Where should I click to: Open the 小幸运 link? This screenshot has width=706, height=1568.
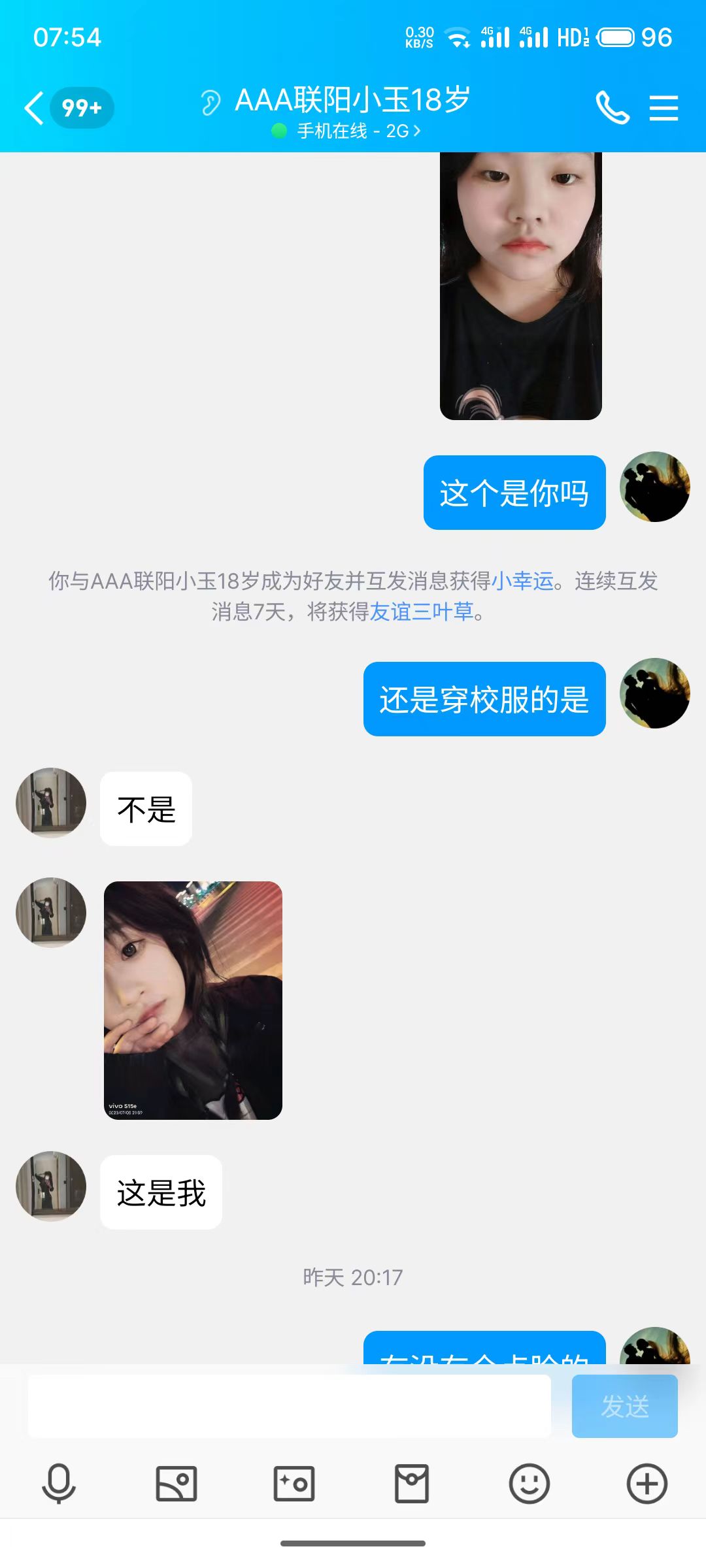pyautogui.click(x=522, y=581)
